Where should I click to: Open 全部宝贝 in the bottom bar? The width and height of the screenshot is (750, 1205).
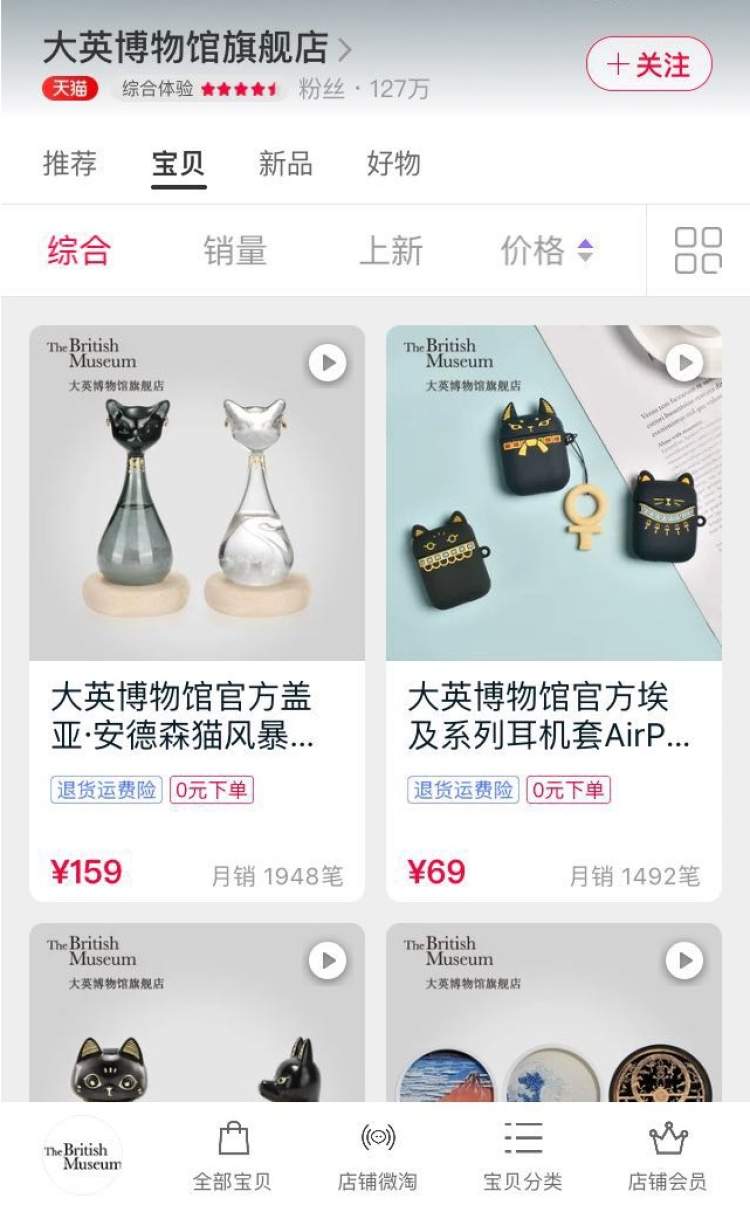[232, 1156]
